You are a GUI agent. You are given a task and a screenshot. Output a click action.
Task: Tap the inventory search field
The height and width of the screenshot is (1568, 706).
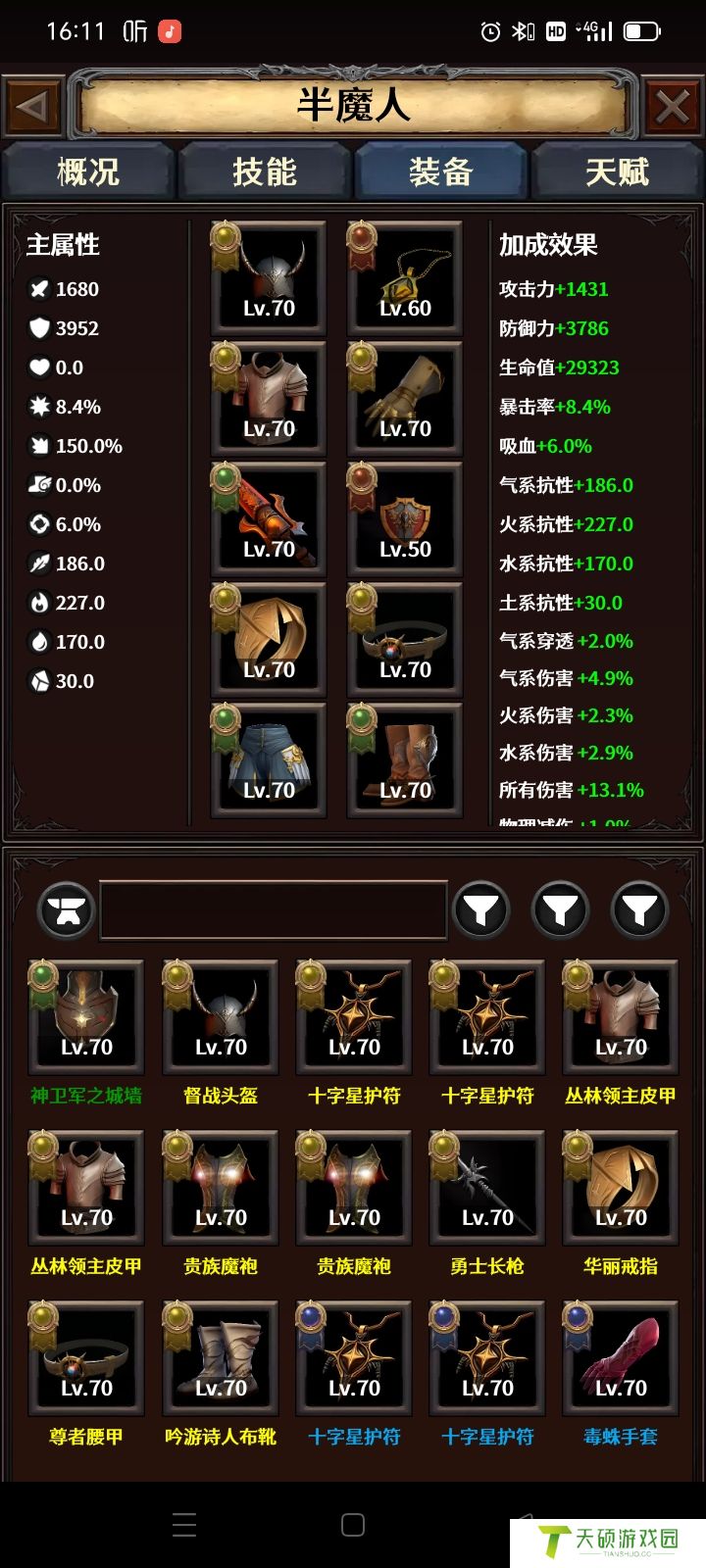click(x=274, y=910)
